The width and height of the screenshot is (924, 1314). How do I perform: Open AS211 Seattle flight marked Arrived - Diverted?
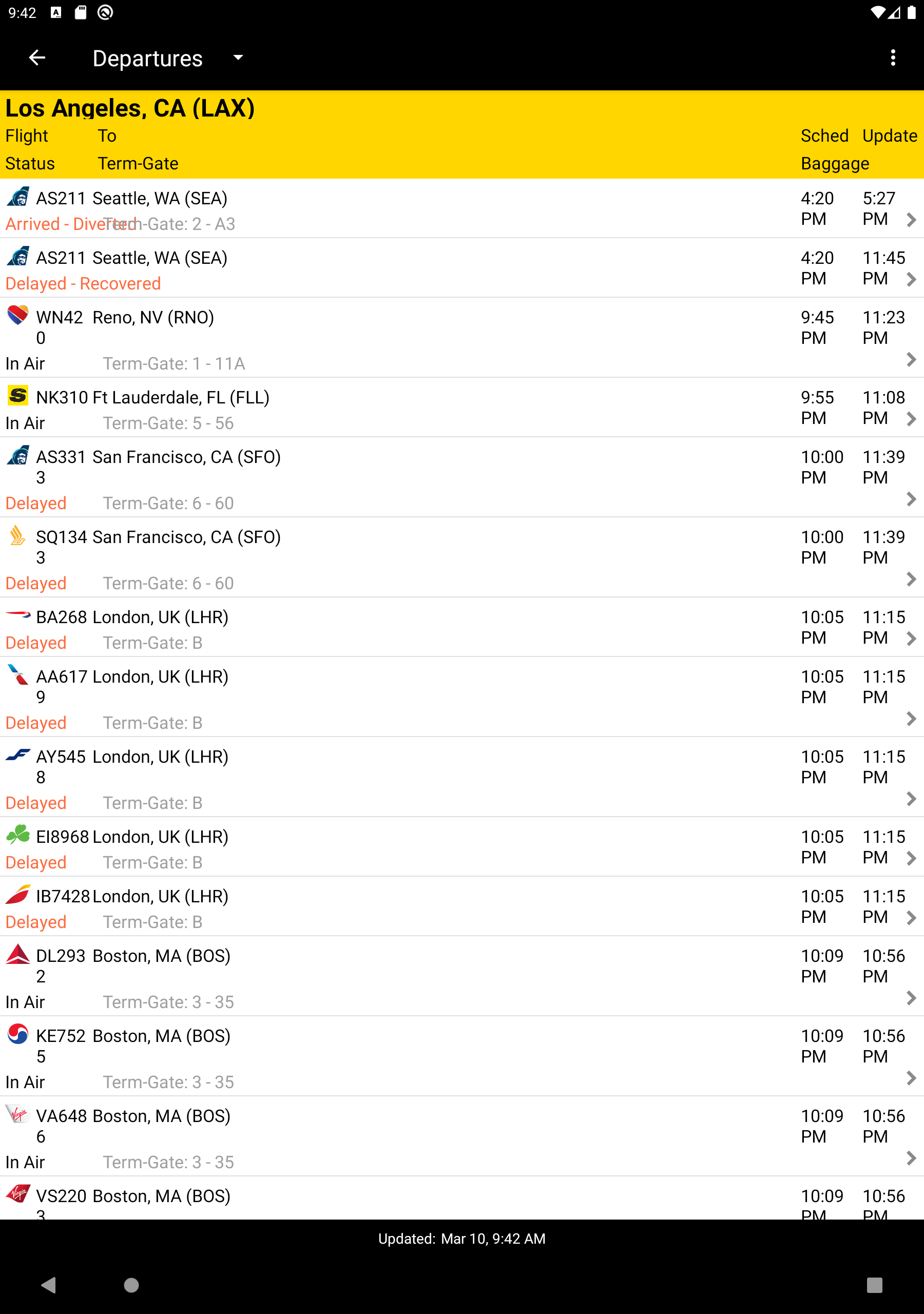461,209
